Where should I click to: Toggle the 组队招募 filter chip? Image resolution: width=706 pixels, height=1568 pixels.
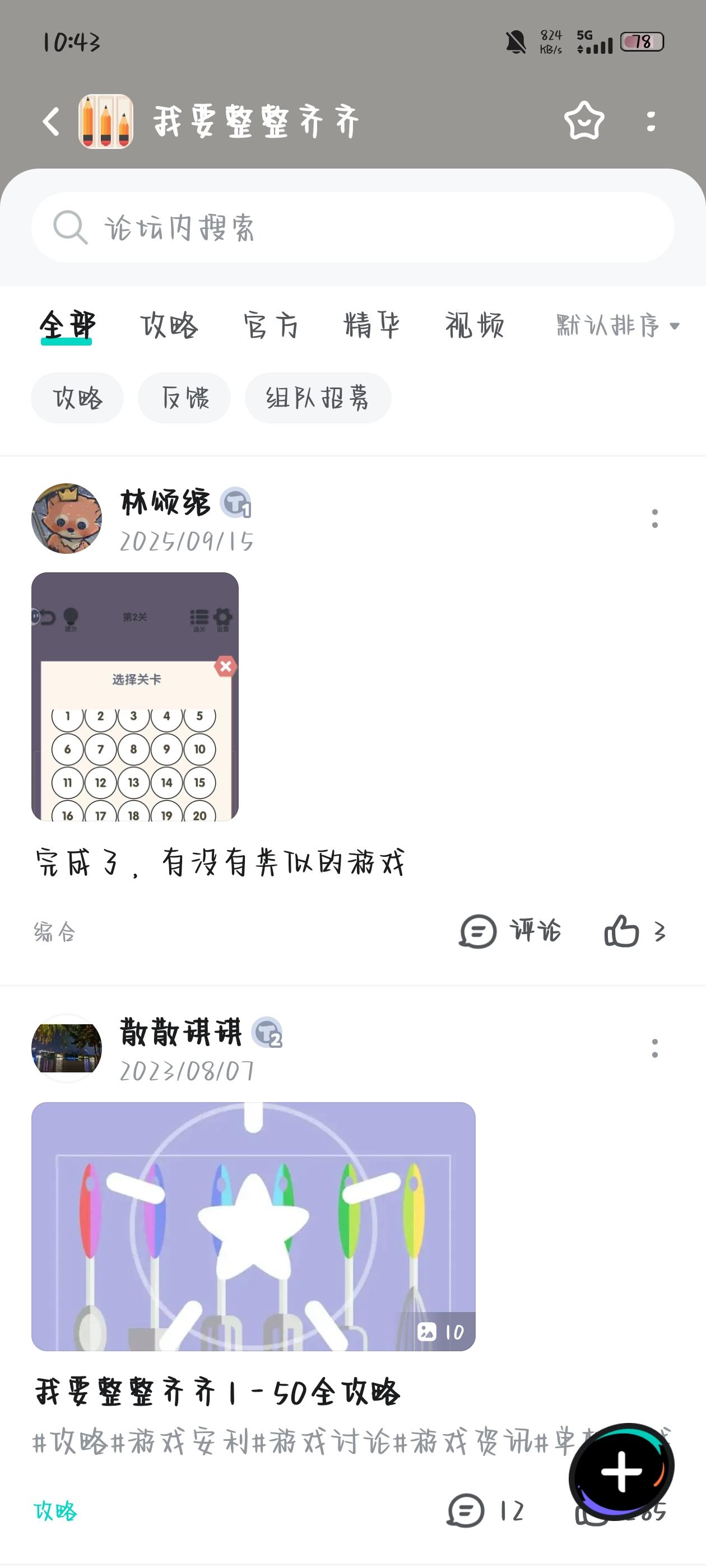[319, 398]
